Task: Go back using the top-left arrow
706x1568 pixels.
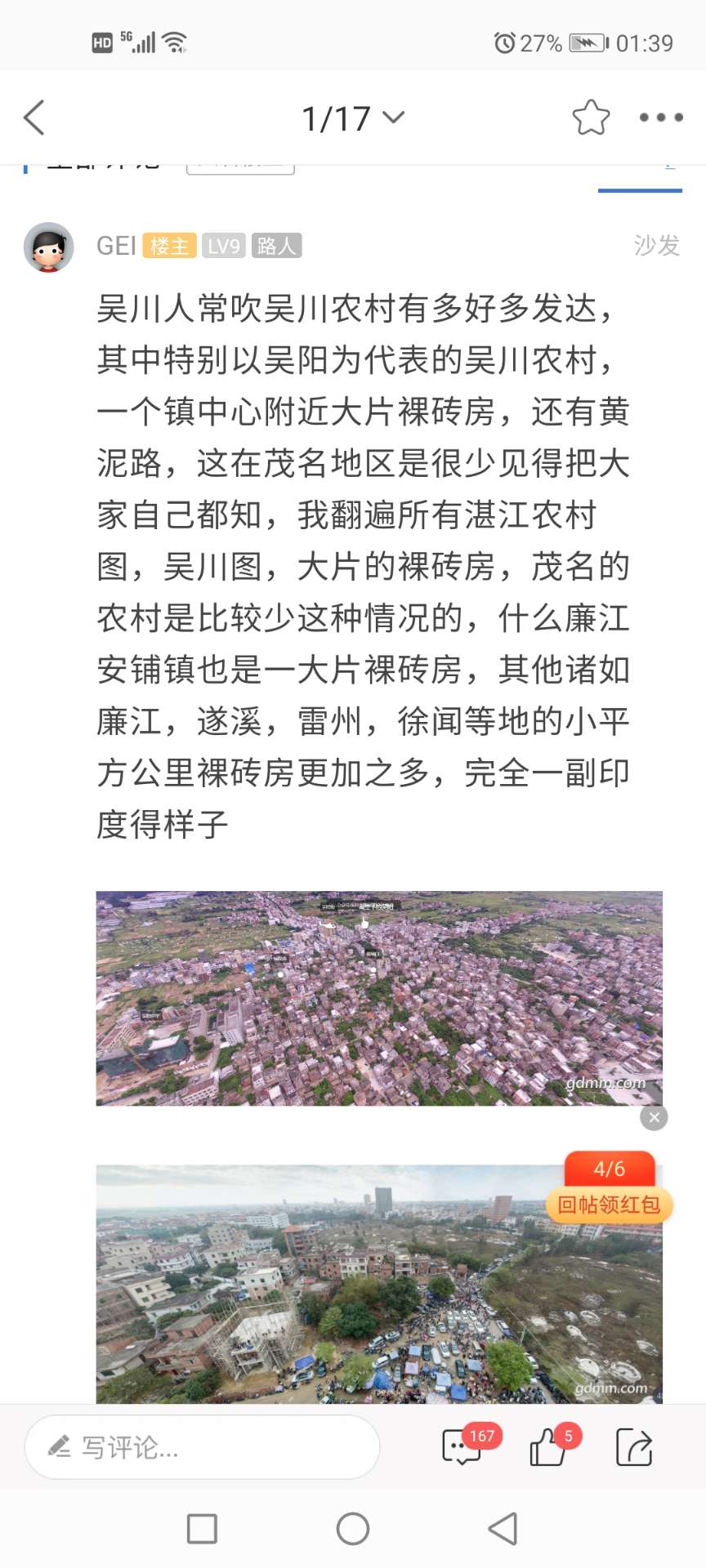Action: pos(34,118)
